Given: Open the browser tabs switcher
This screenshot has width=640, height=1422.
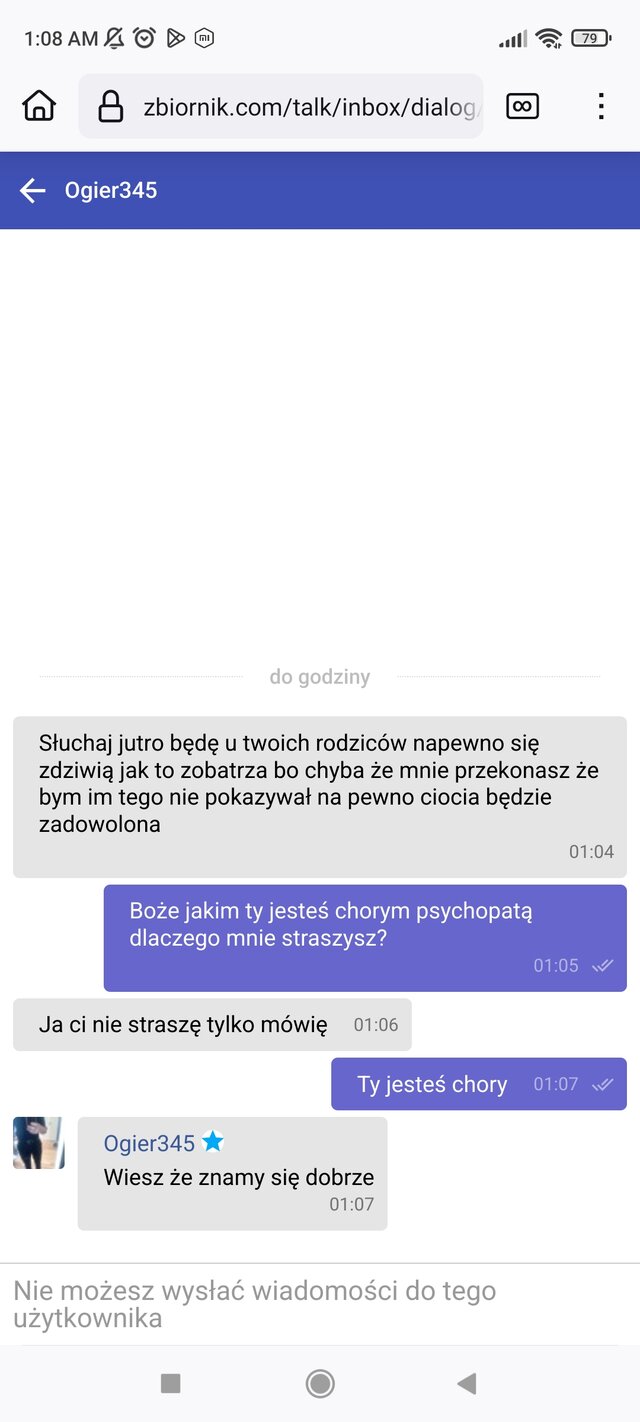Looking at the screenshot, I should pos(522,105).
